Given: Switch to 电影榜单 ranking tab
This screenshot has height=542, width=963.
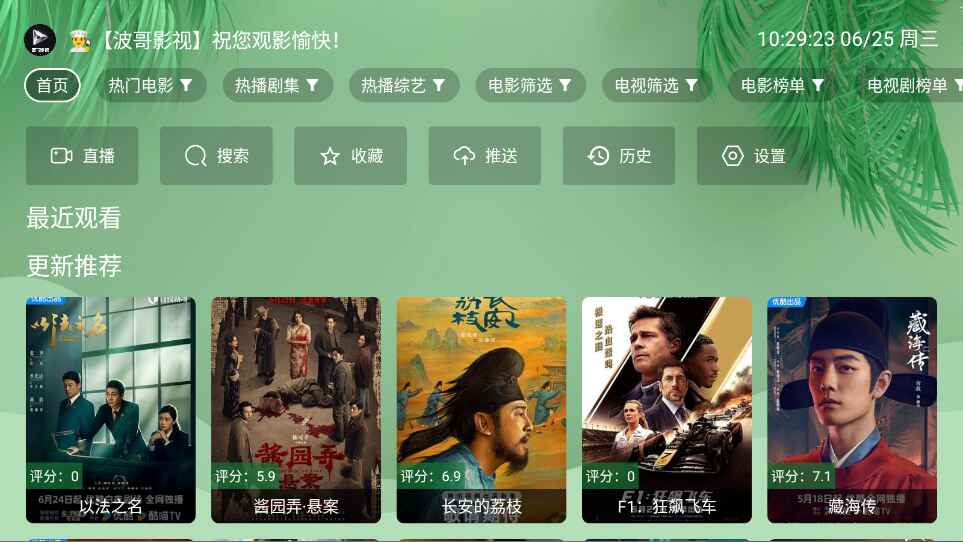Looking at the screenshot, I should click(x=783, y=85).
